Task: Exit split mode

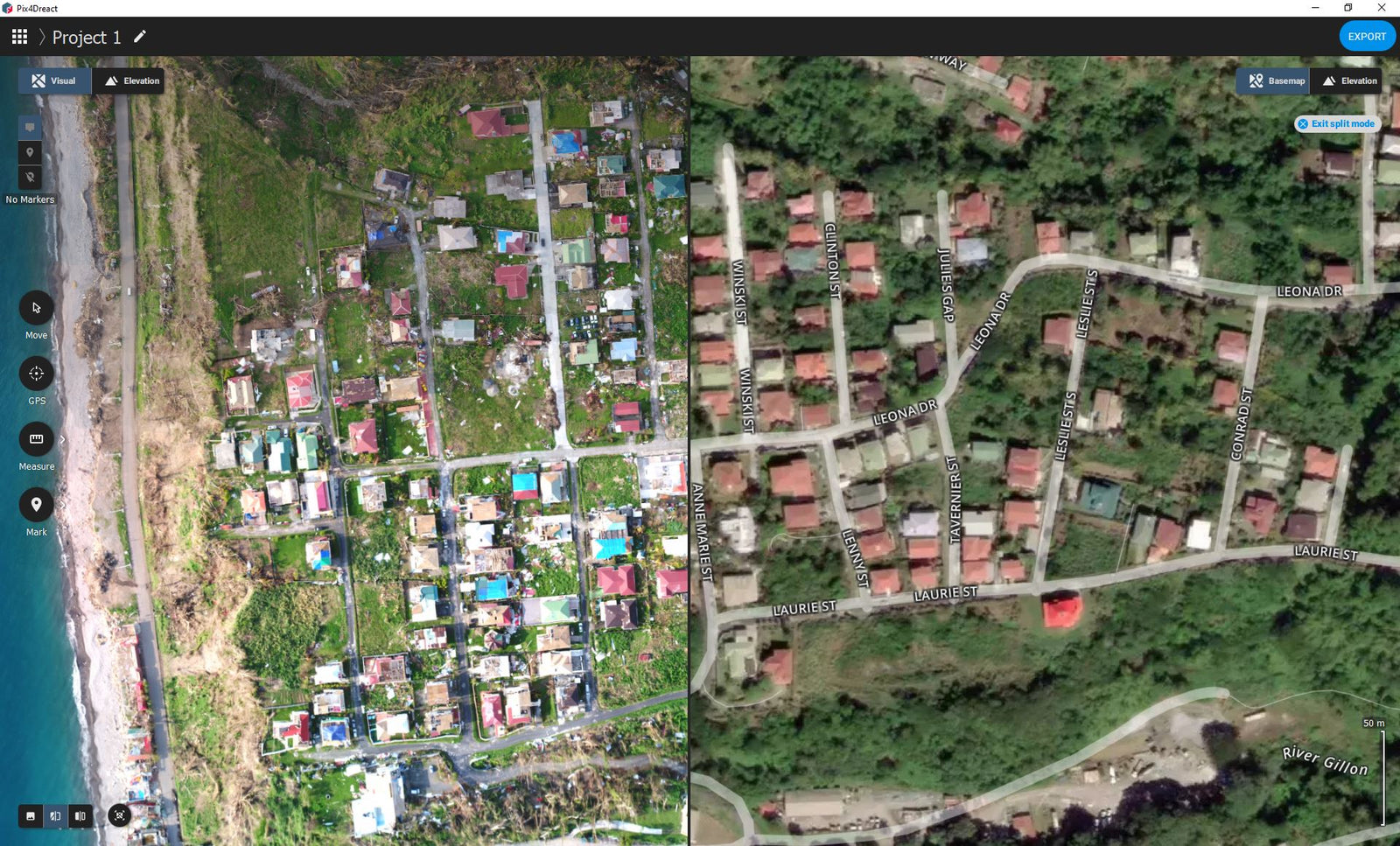Action: tap(1336, 123)
